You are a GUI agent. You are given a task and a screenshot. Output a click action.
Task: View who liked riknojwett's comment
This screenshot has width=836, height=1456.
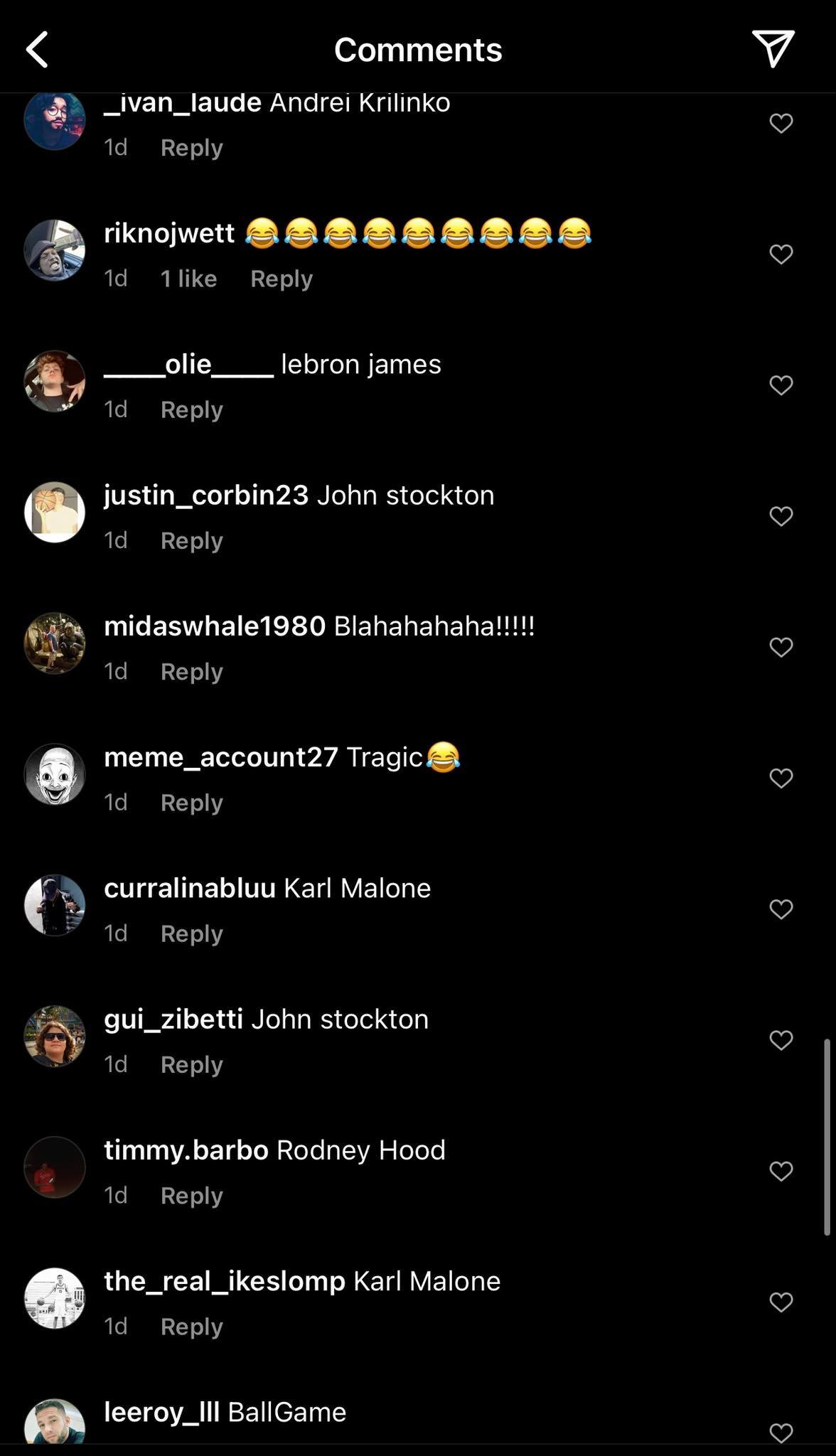point(188,279)
